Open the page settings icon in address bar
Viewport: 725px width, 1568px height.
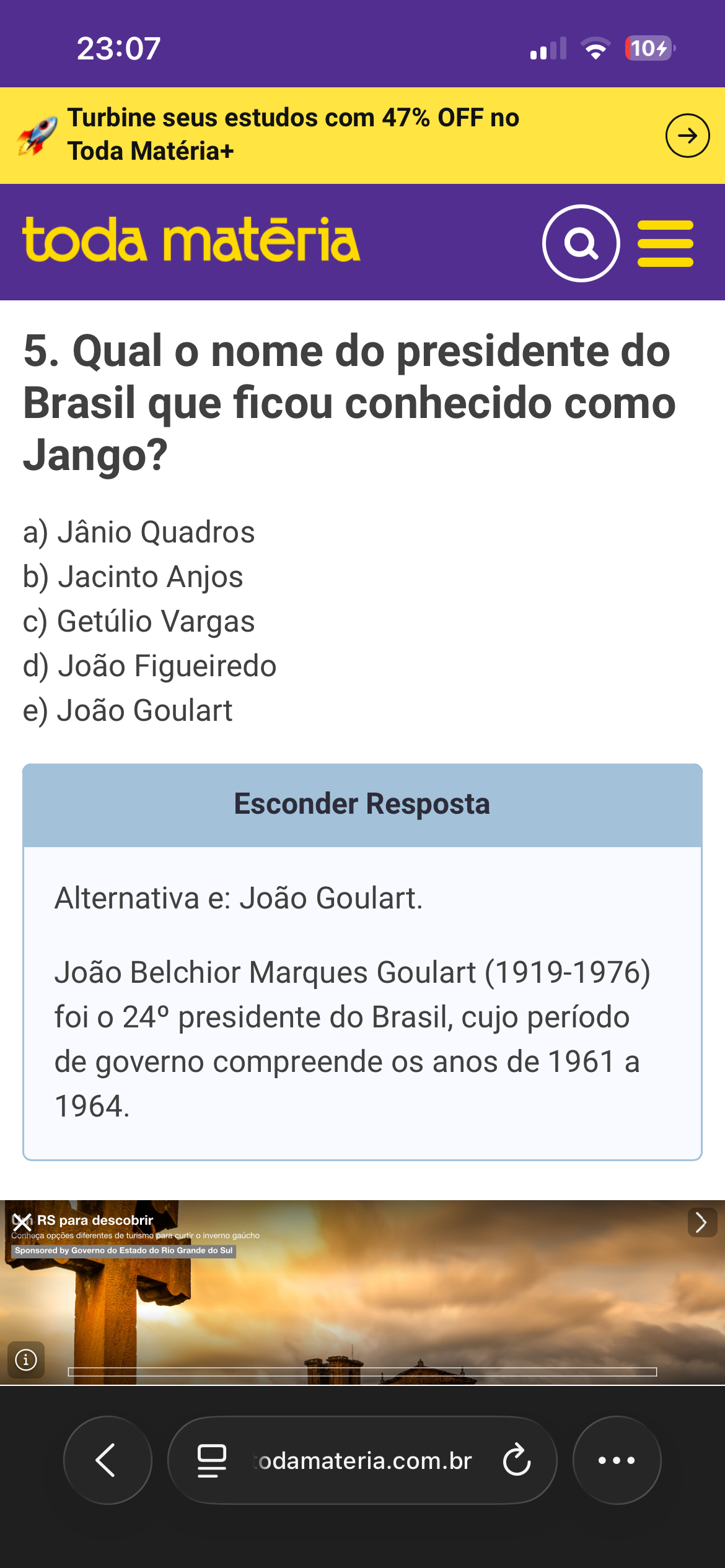coord(211,1460)
